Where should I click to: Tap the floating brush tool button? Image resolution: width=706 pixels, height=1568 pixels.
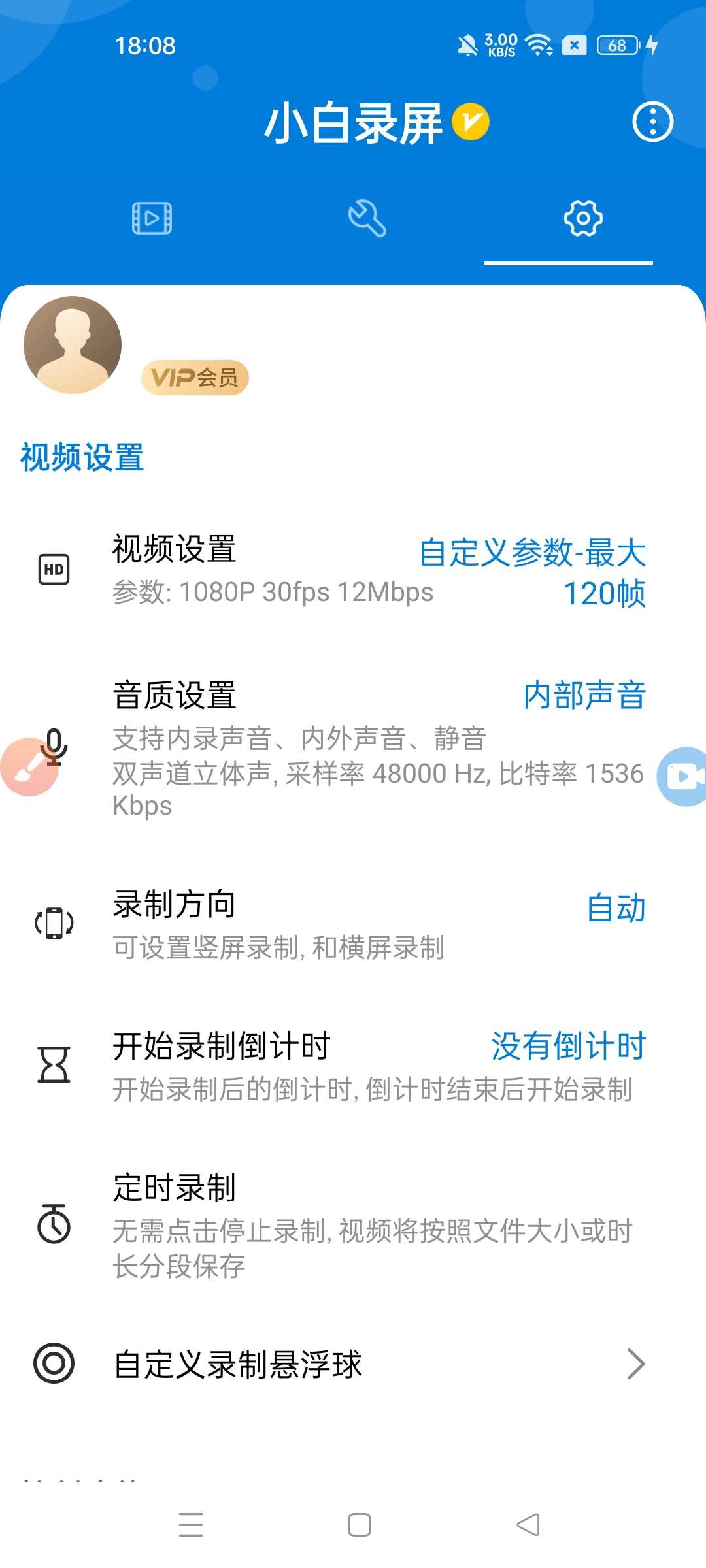click(x=29, y=766)
